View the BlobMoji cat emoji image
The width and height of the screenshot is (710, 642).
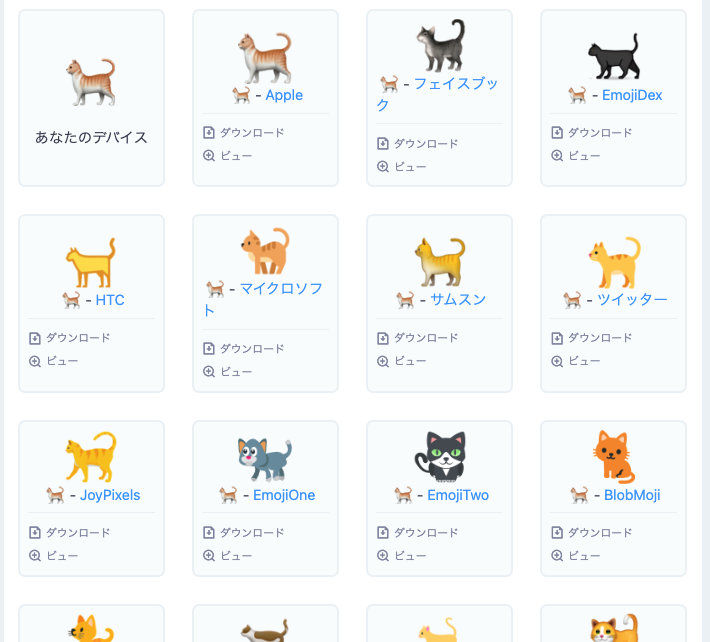[x=583, y=555]
